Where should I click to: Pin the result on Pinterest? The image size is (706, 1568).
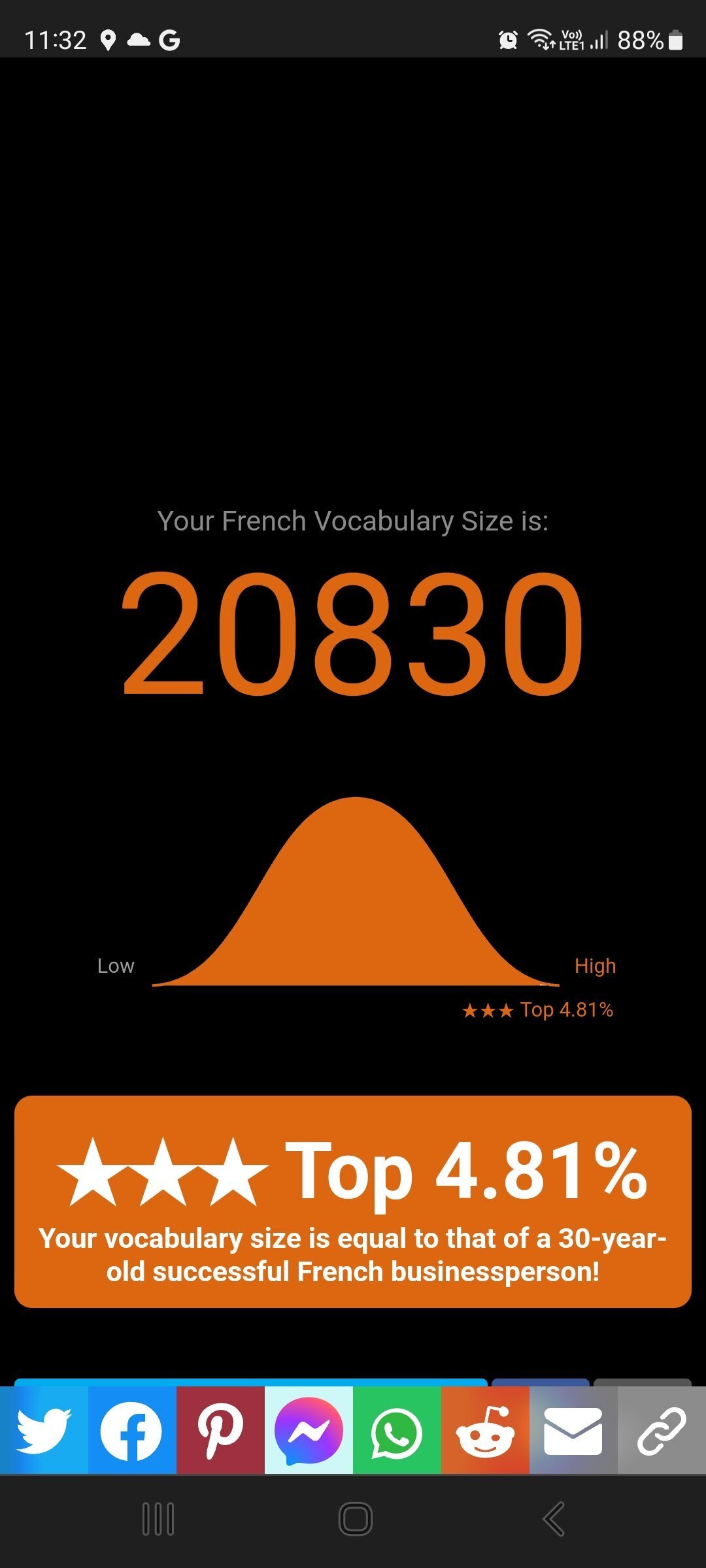tap(220, 1431)
